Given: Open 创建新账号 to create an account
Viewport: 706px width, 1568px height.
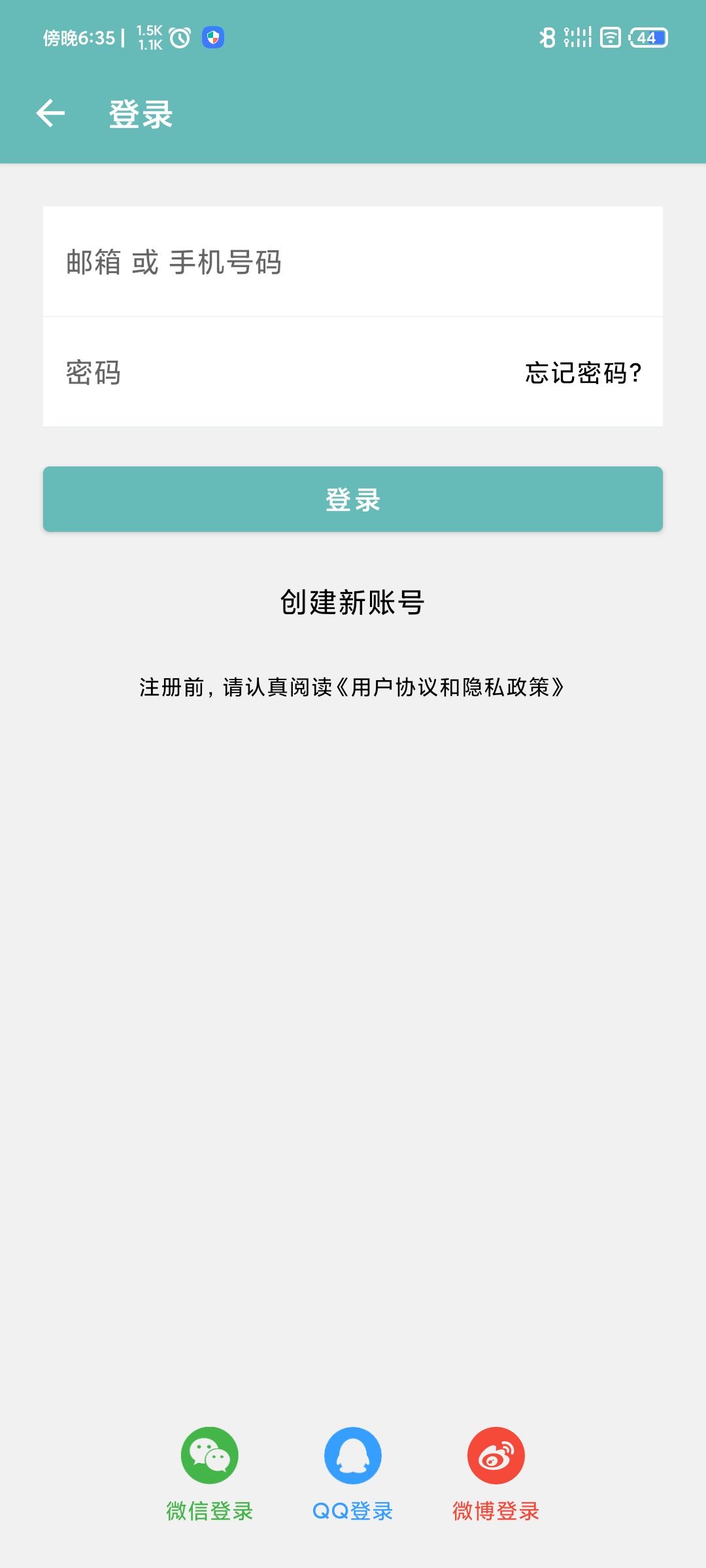Looking at the screenshot, I should tap(352, 602).
